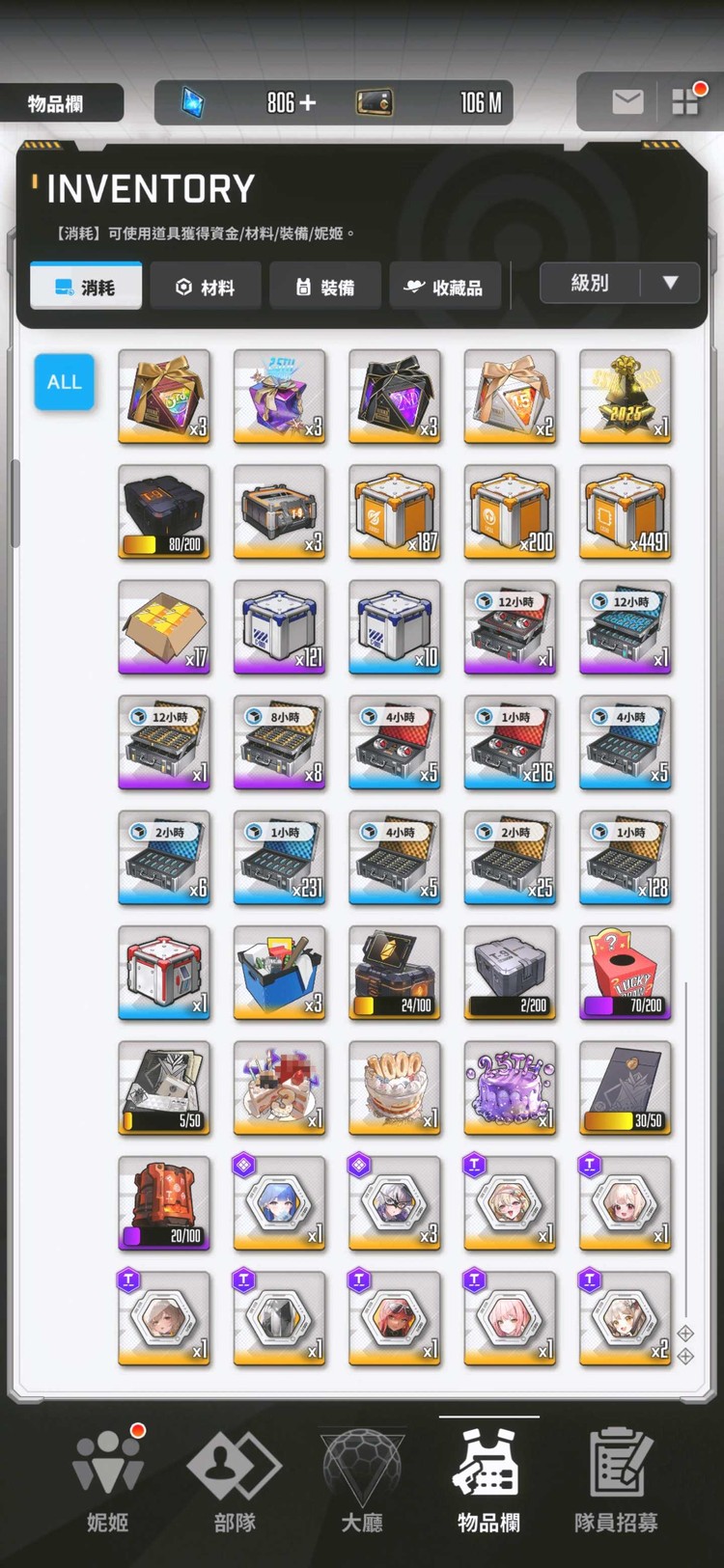Switch to the 裝備 tab
This screenshot has width=724, height=1568.
[325, 287]
